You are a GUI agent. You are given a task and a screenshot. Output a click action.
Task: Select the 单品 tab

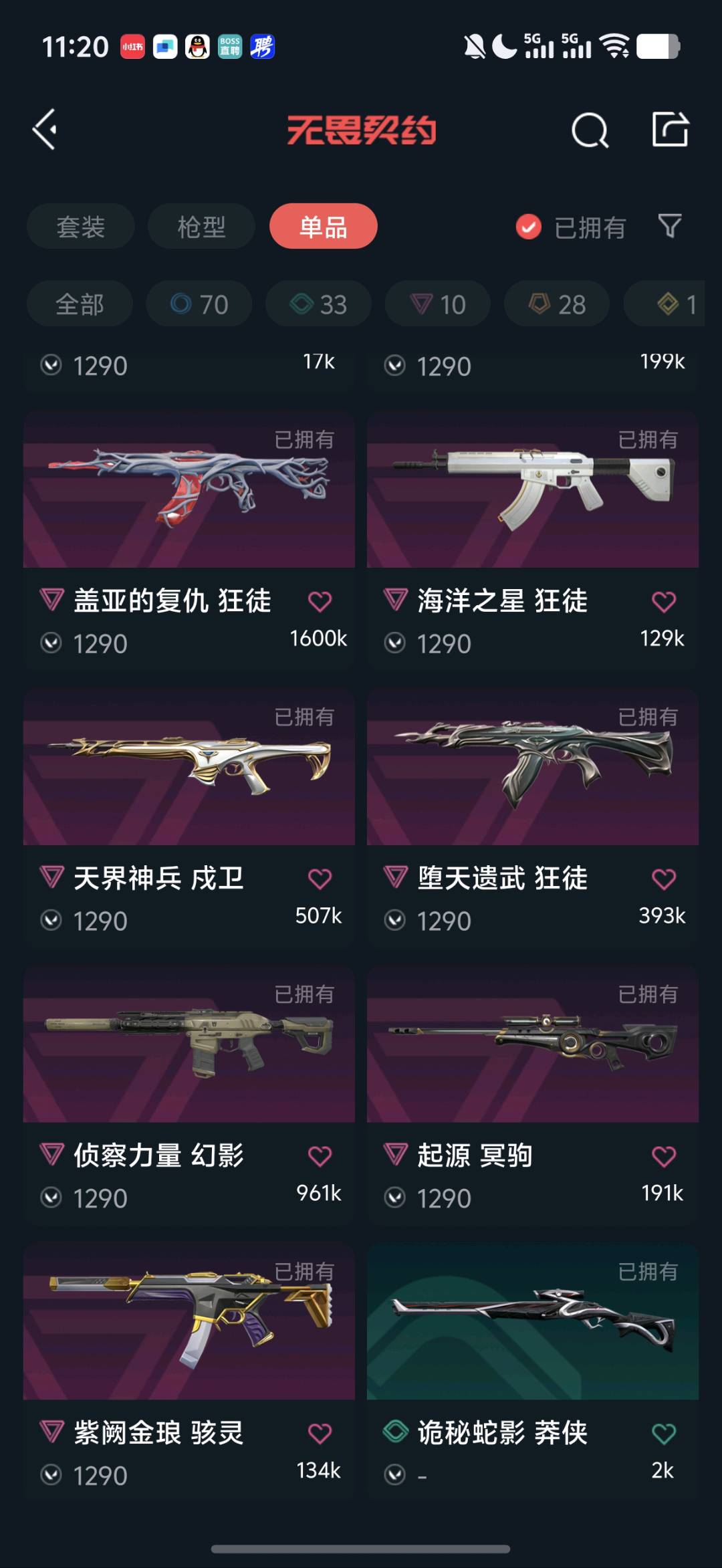tap(323, 227)
